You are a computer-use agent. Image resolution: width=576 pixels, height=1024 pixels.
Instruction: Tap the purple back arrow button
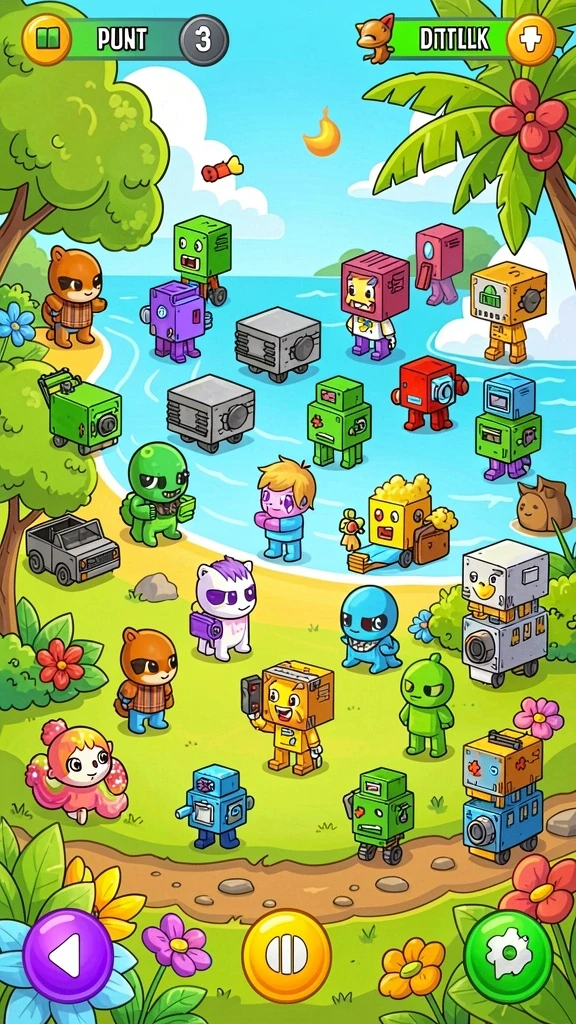pyautogui.click(x=67, y=955)
